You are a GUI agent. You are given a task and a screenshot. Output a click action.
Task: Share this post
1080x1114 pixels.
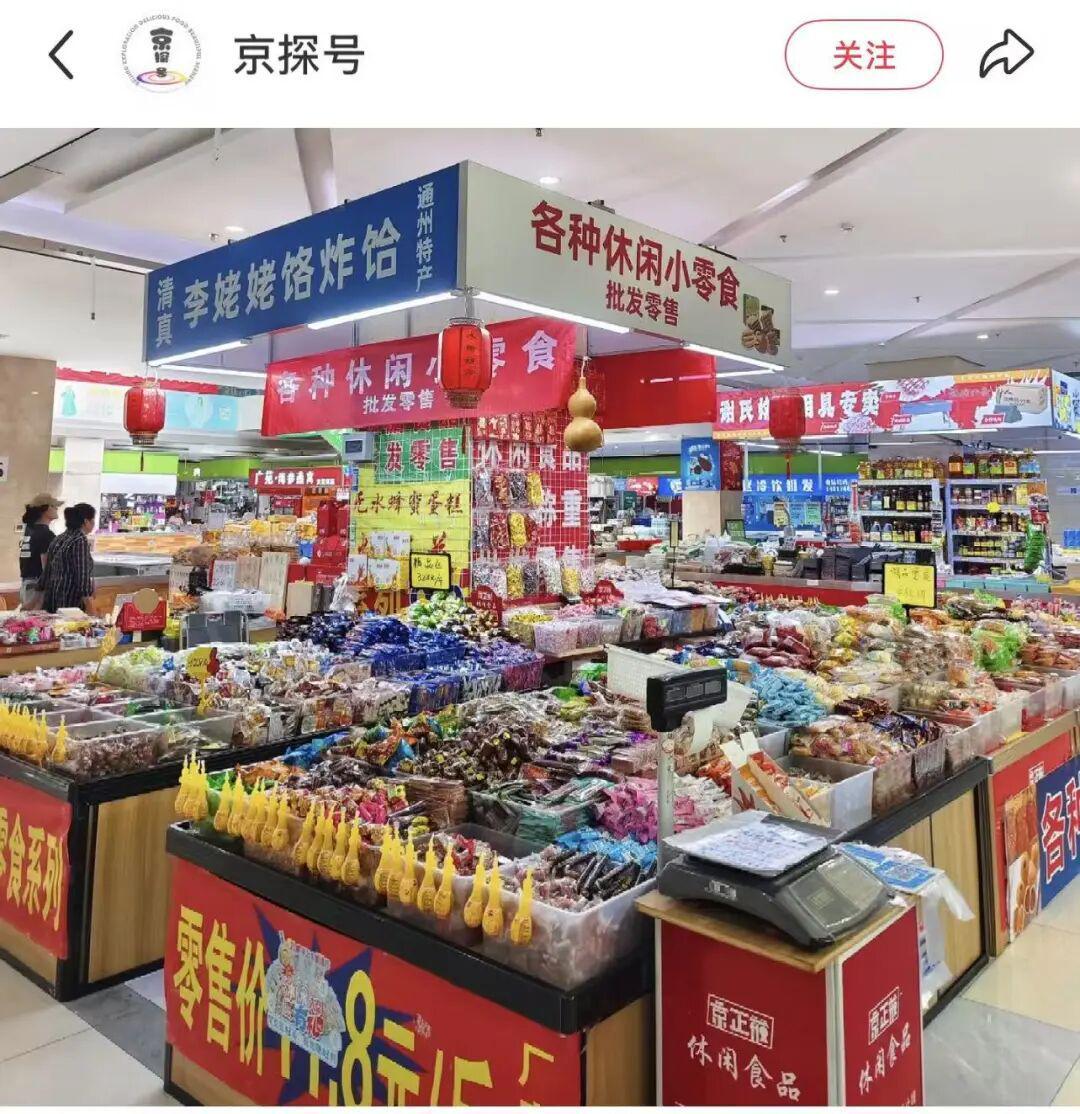tap(1005, 54)
